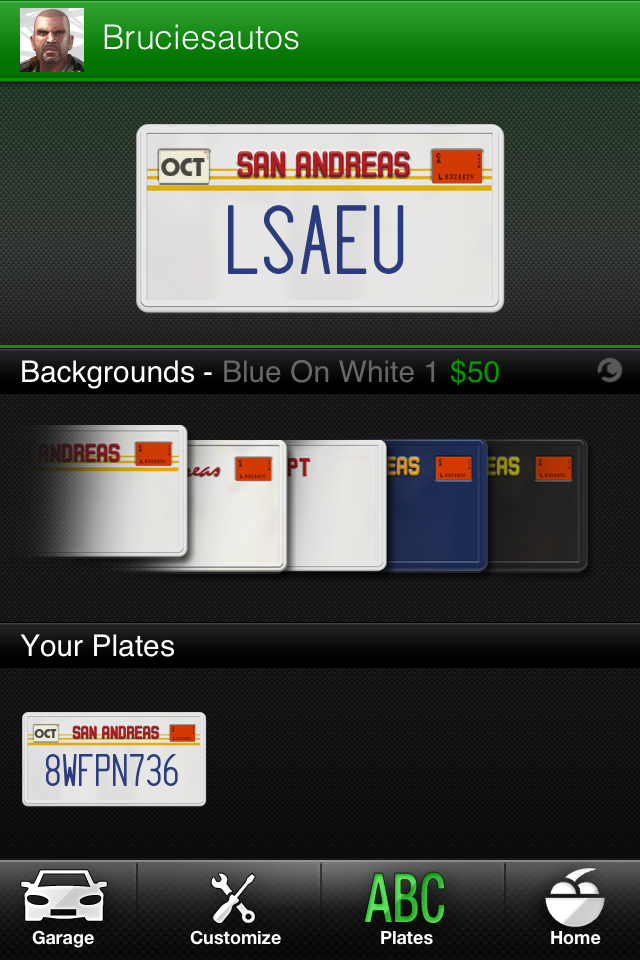Open saved plate 8WFPN736
The image size is (640, 960).
pos(114,759)
